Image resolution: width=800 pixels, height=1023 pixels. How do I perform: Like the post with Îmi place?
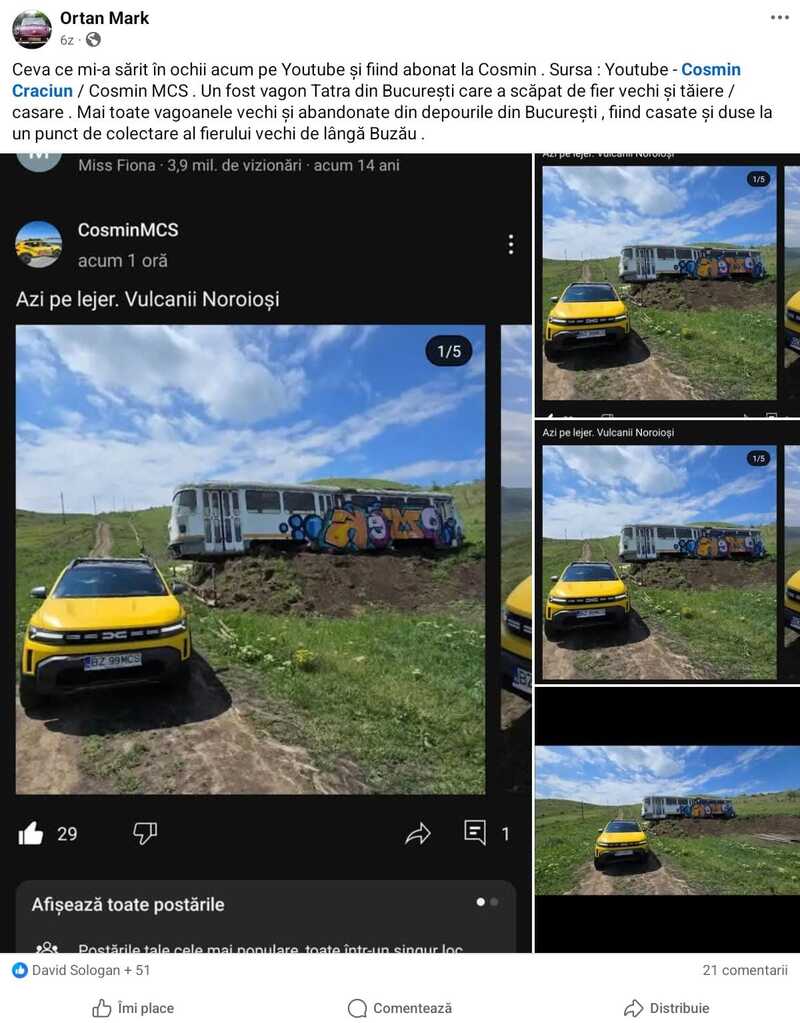[x=133, y=1008]
